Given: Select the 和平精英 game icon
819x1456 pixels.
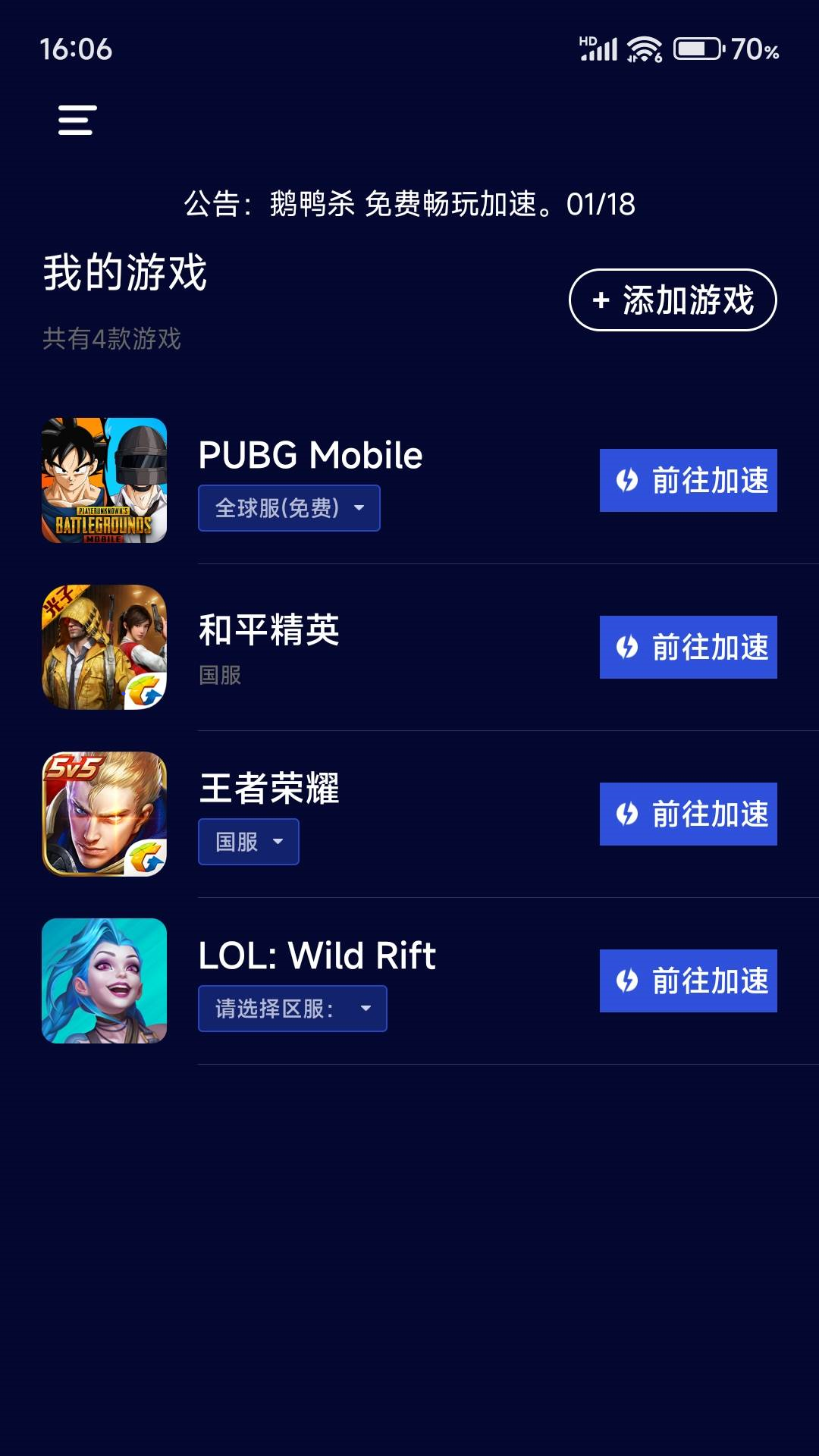Looking at the screenshot, I should pyautogui.click(x=104, y=647).
